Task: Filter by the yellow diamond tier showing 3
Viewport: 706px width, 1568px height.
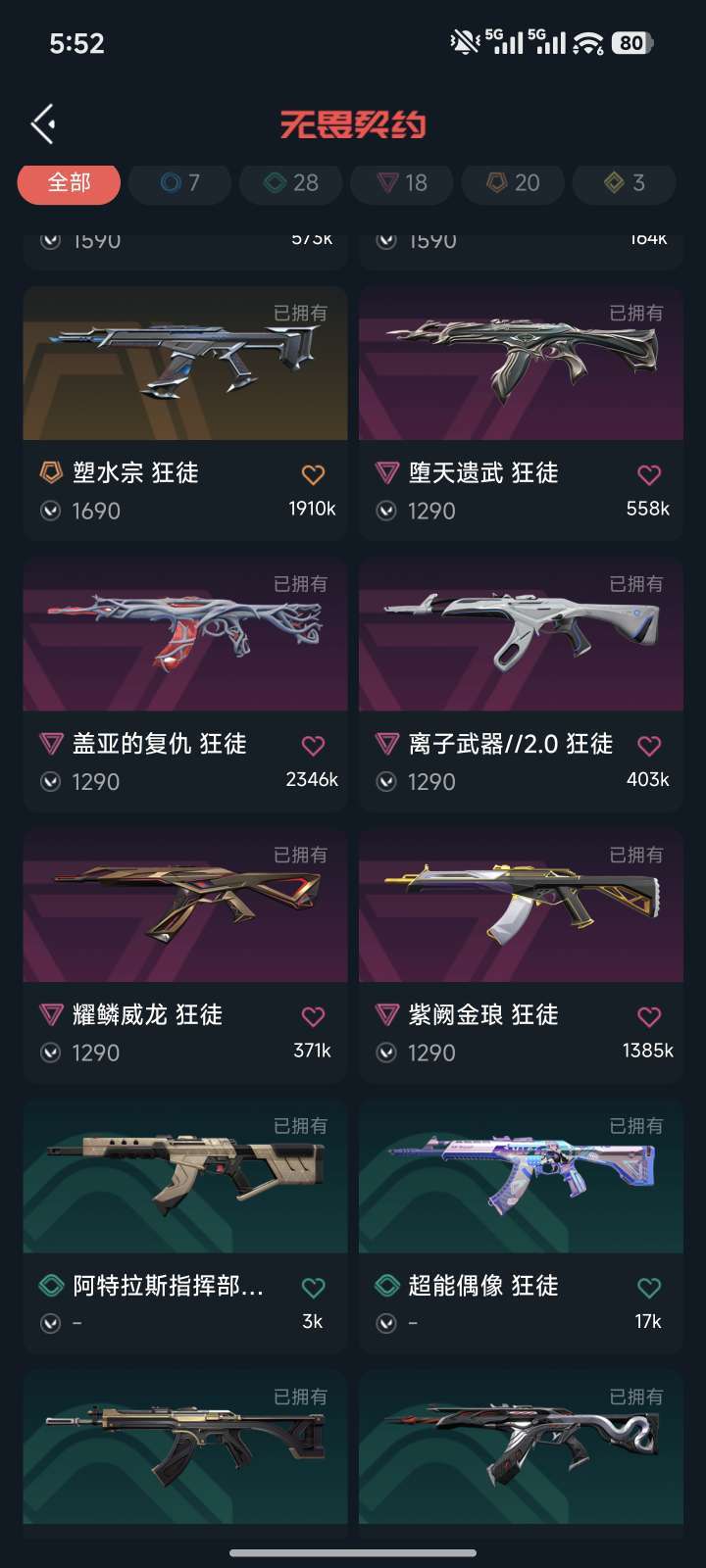Action: pos(625,182)
